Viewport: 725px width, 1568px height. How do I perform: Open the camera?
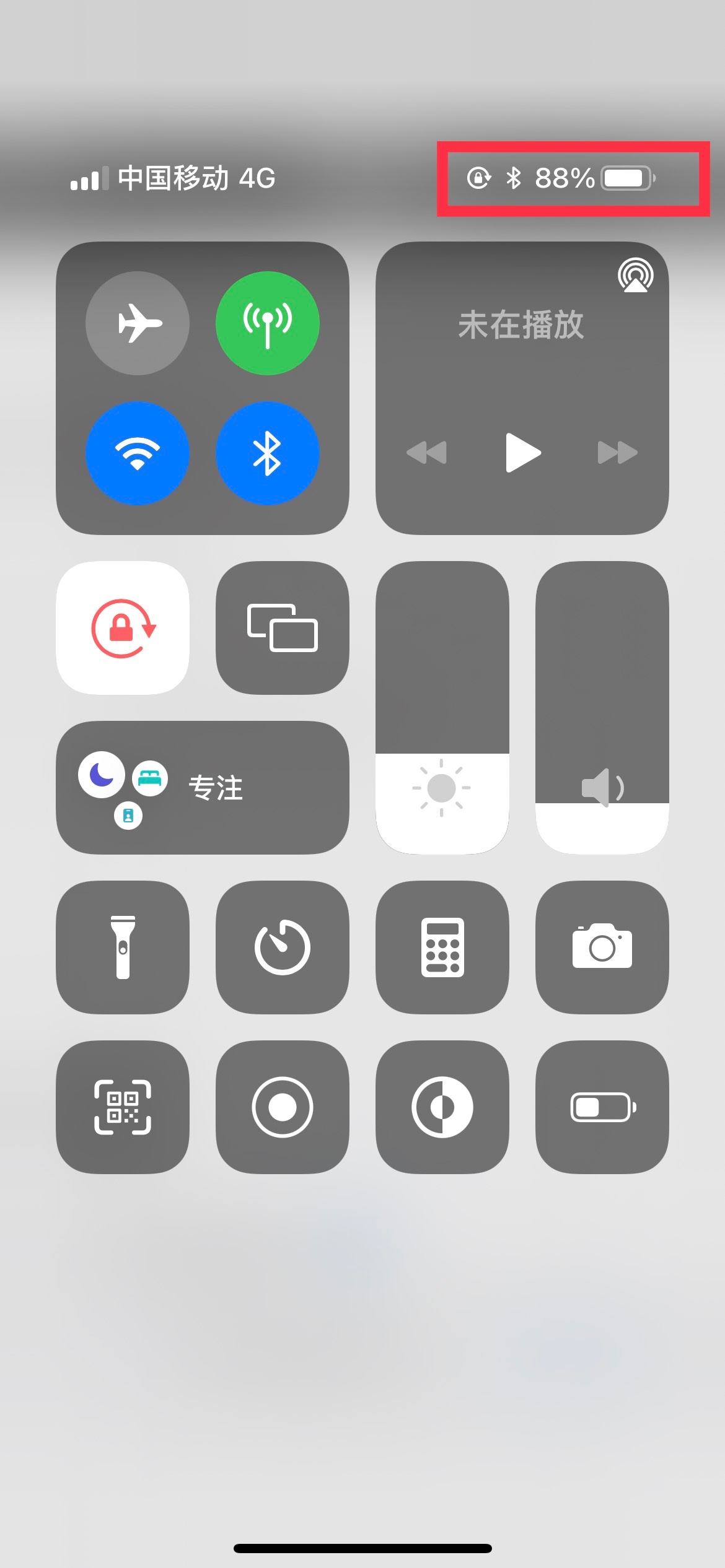[602, 947]
